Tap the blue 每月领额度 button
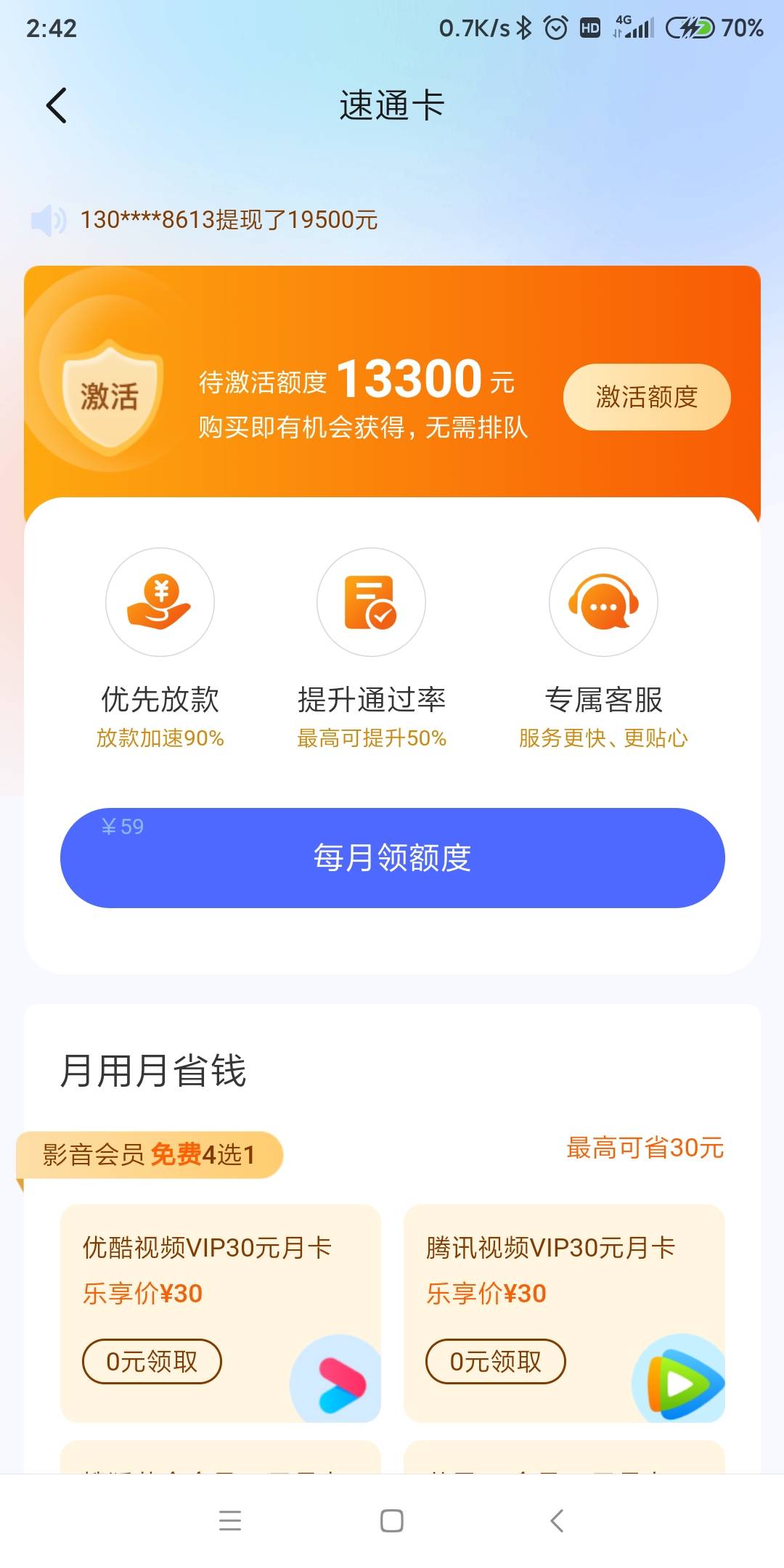This screenshot has height=1568, width=784. click(x=392, y=857)
